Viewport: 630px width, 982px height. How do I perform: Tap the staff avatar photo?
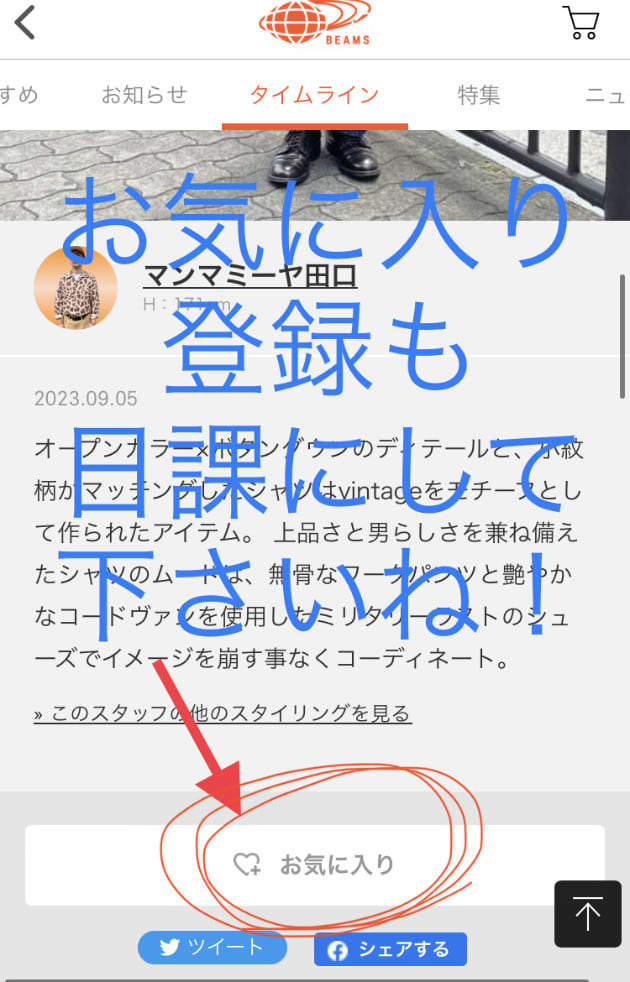75,289
